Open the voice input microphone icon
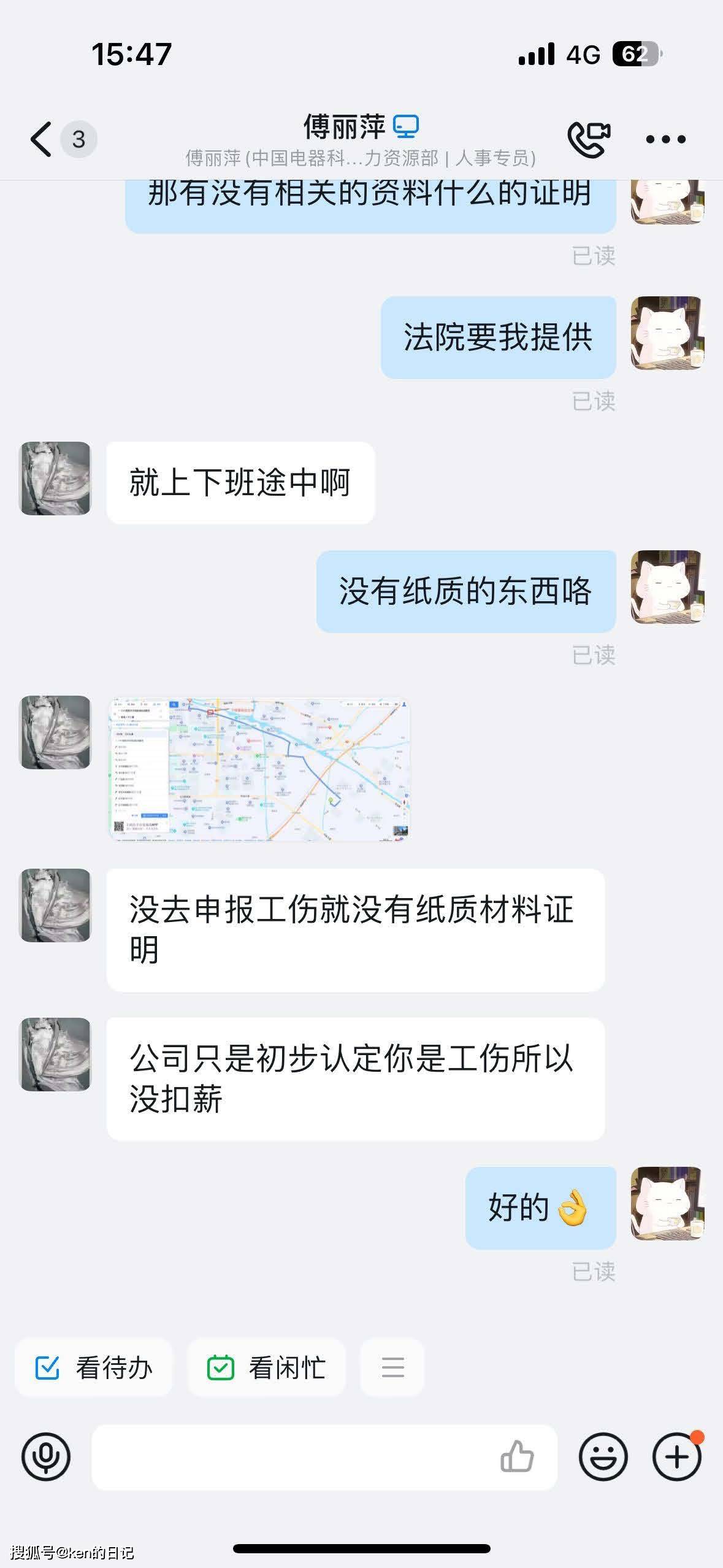 [45, 1458]
